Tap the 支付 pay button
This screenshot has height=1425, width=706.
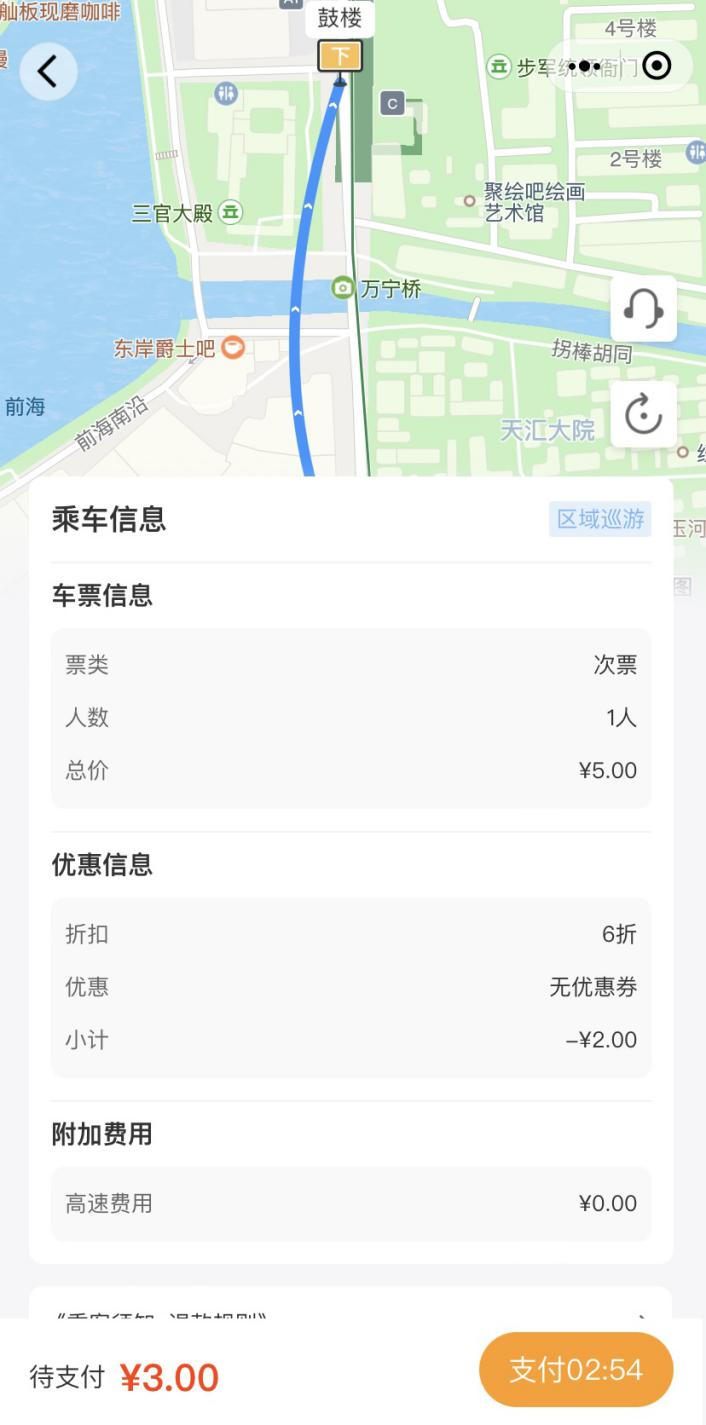point(576,1370)
